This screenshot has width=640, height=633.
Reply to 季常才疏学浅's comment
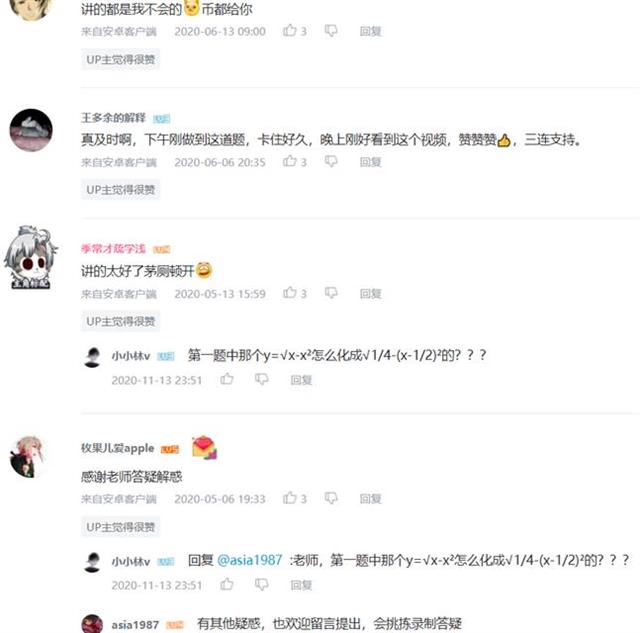pos(370,293)
